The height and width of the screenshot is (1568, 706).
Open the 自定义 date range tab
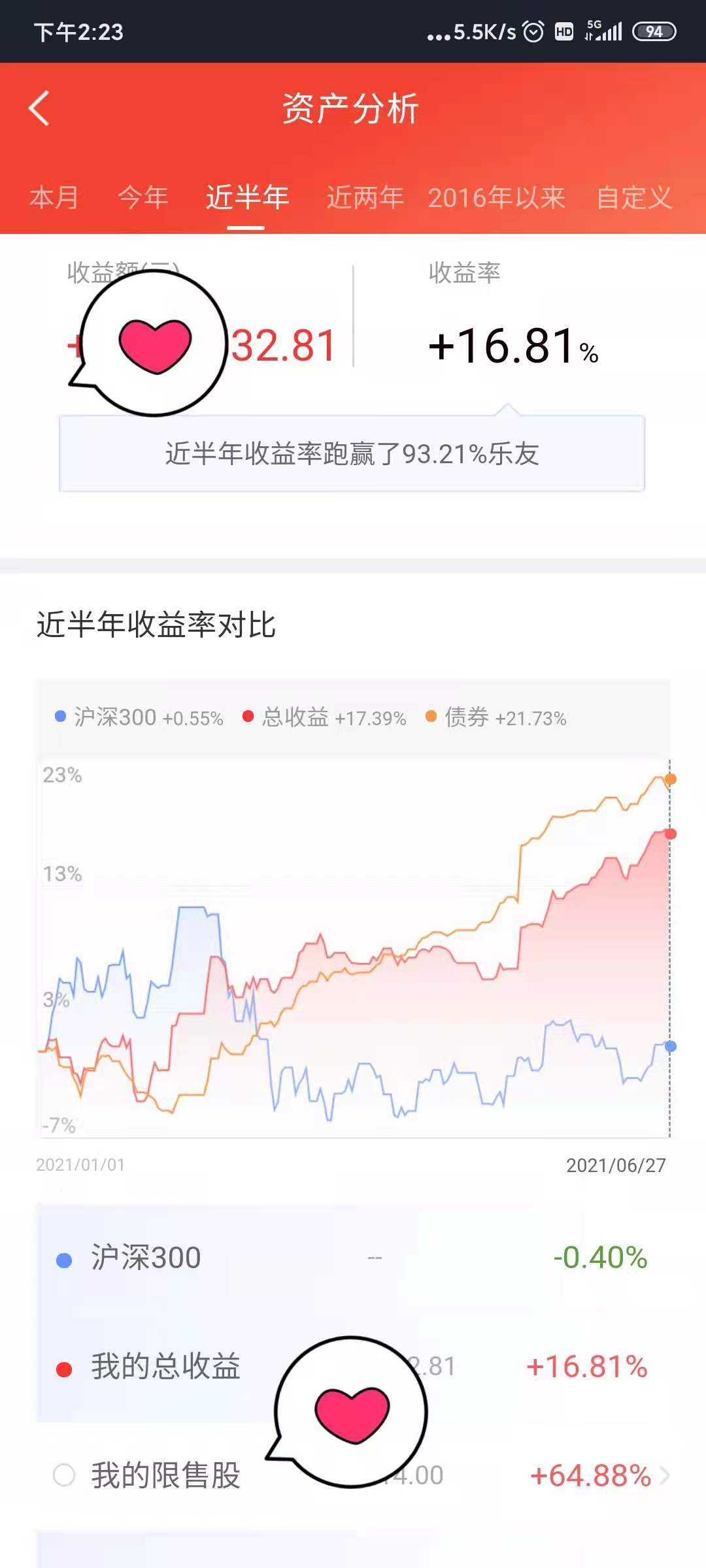[634, 197]
